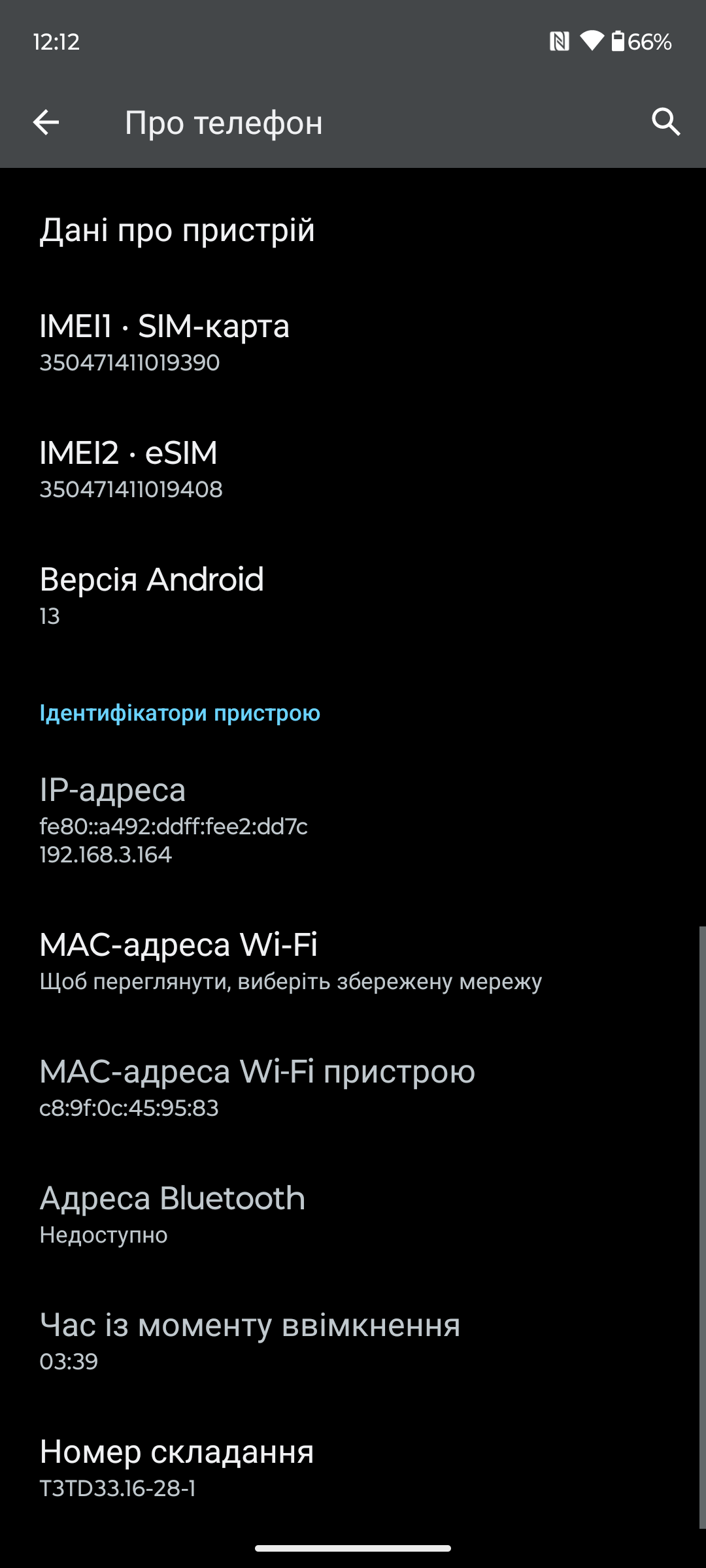
Task: Tap MAC-адреса Wi-Fi пристрою row
Action: tap(353, 1088)
